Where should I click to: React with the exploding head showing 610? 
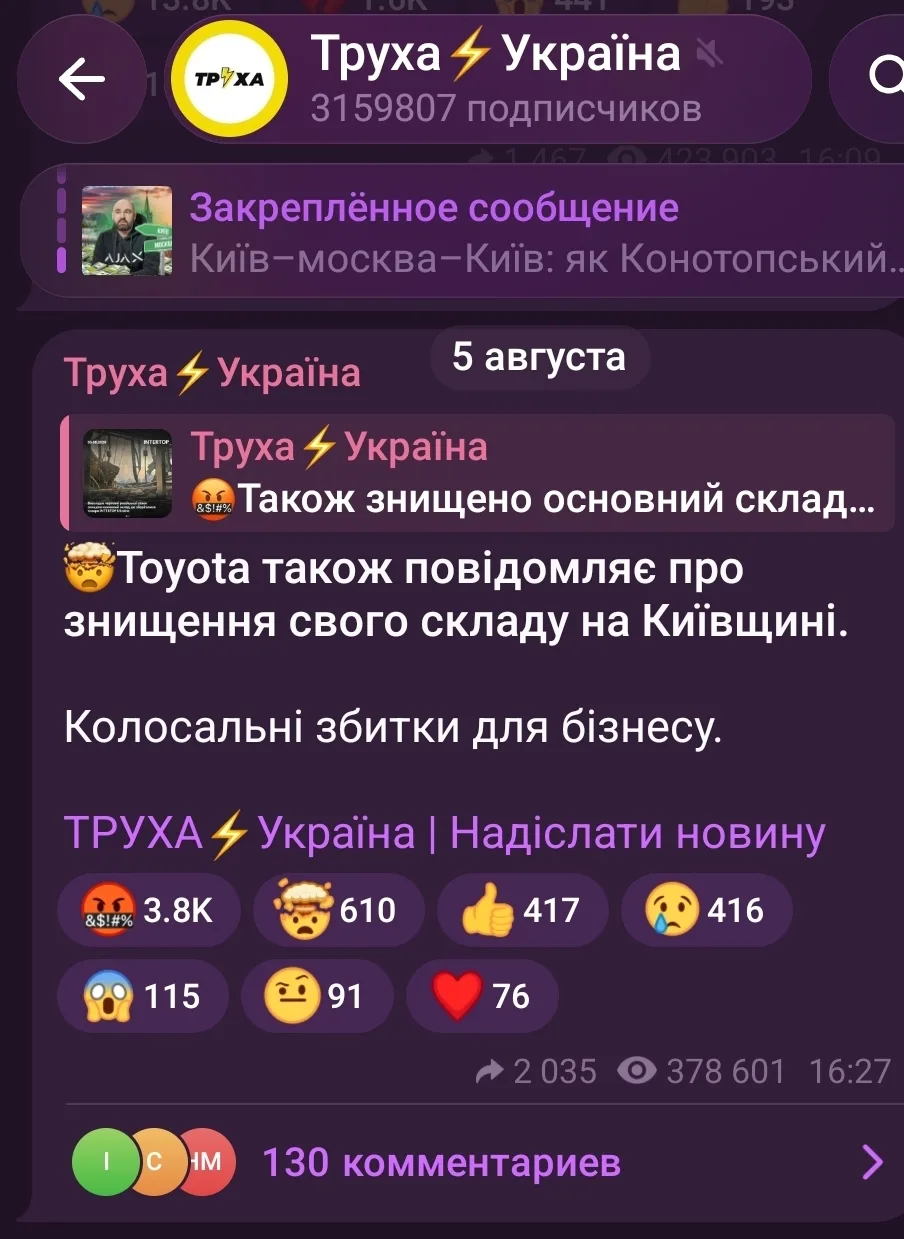point(338,910)
